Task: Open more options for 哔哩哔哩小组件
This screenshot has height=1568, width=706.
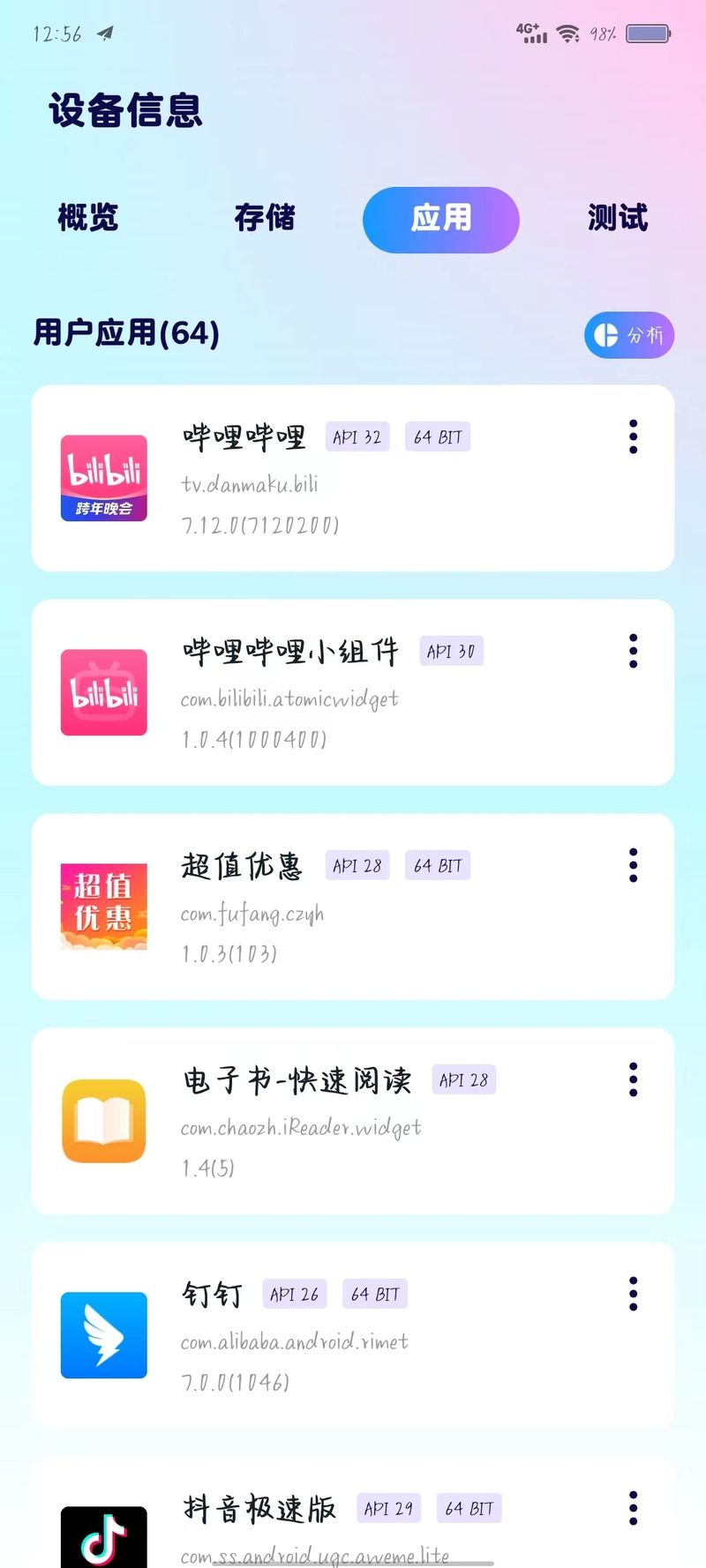Action: point(633,651)
